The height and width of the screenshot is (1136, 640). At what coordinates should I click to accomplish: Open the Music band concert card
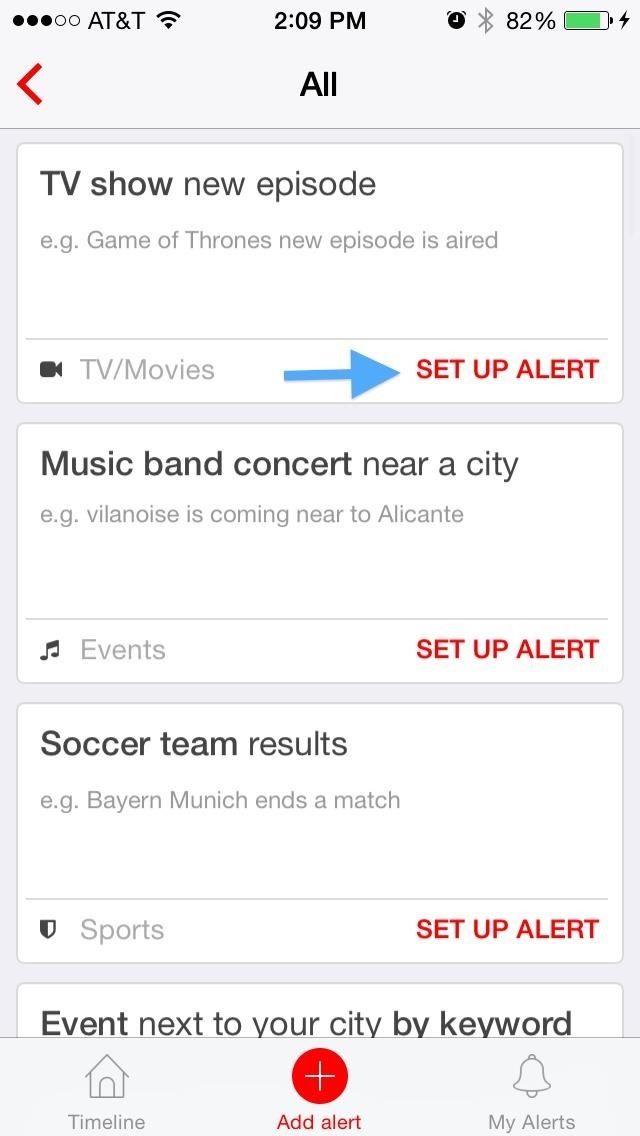point(318,520)
